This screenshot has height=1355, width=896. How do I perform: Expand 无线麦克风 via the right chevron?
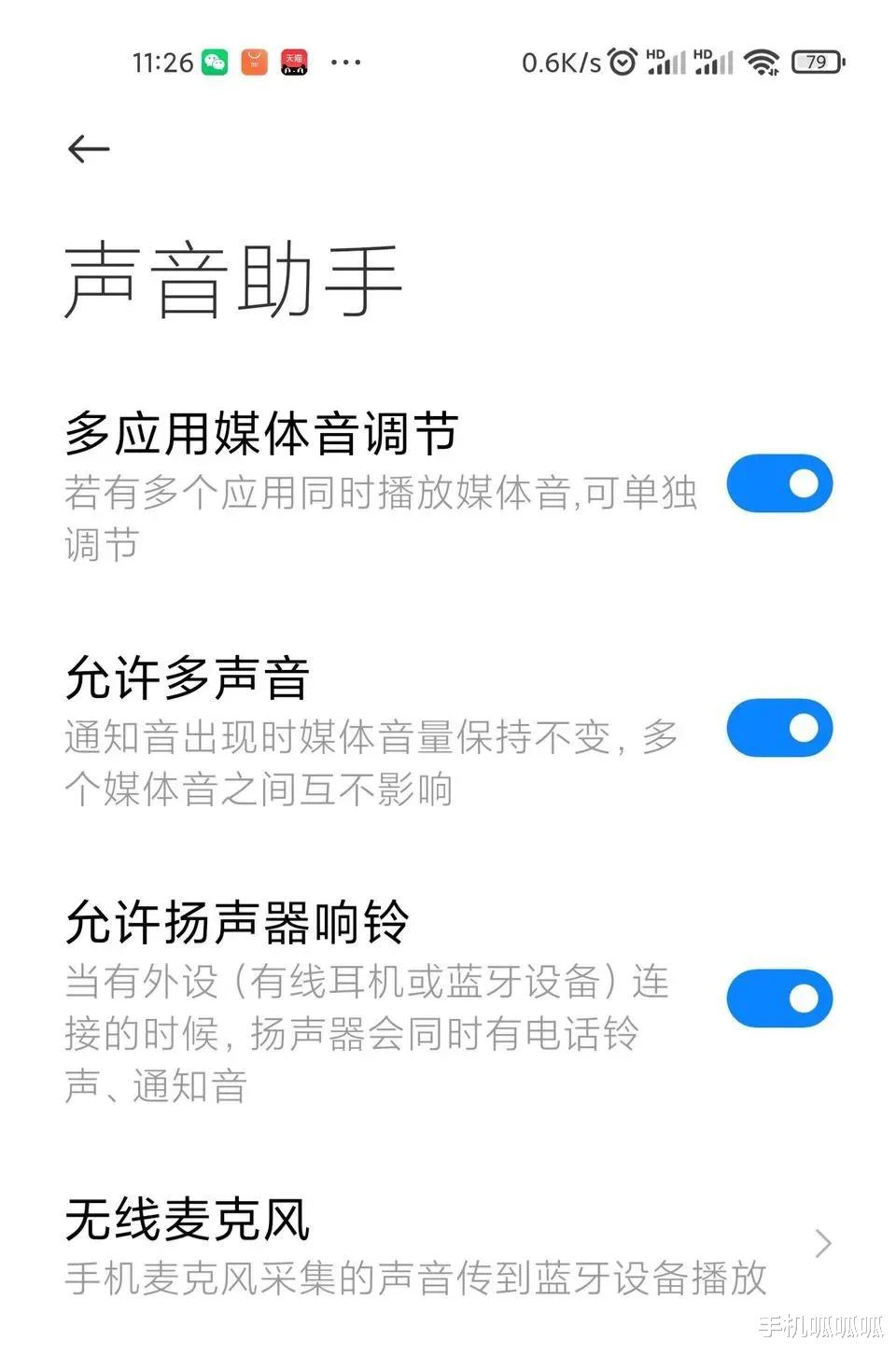point(822,1243)
